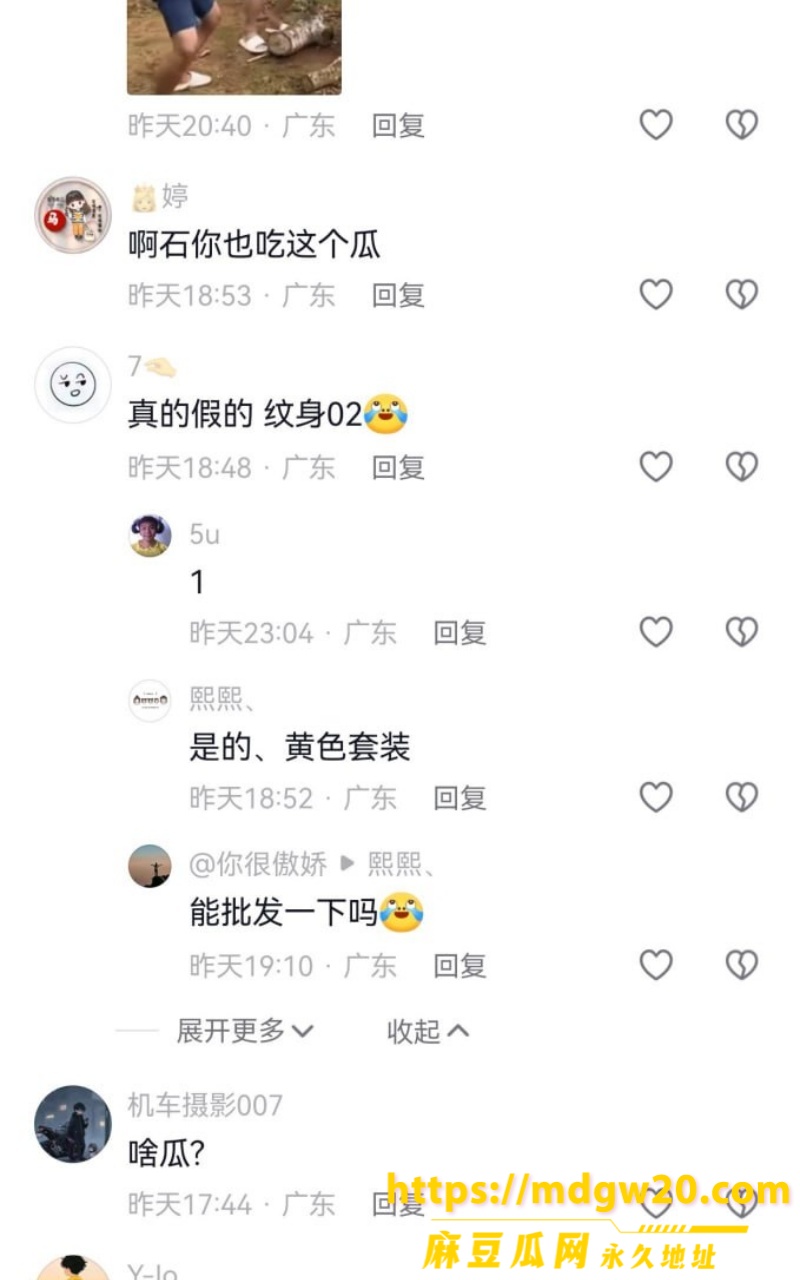Reply to 5u's comment
The width and height of the screenshot is (800, 1280).
click(459, 633)
